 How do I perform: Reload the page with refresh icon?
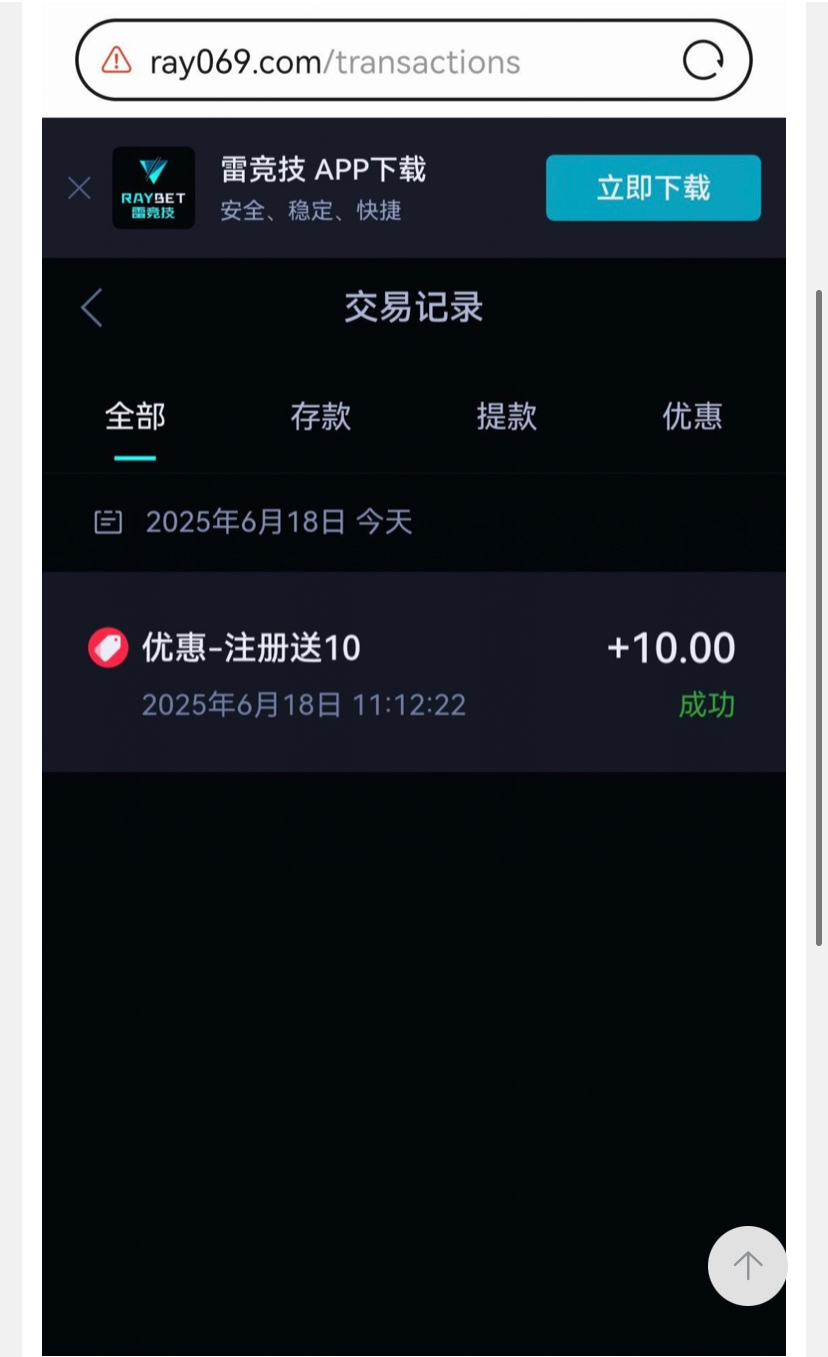(703, 61)
